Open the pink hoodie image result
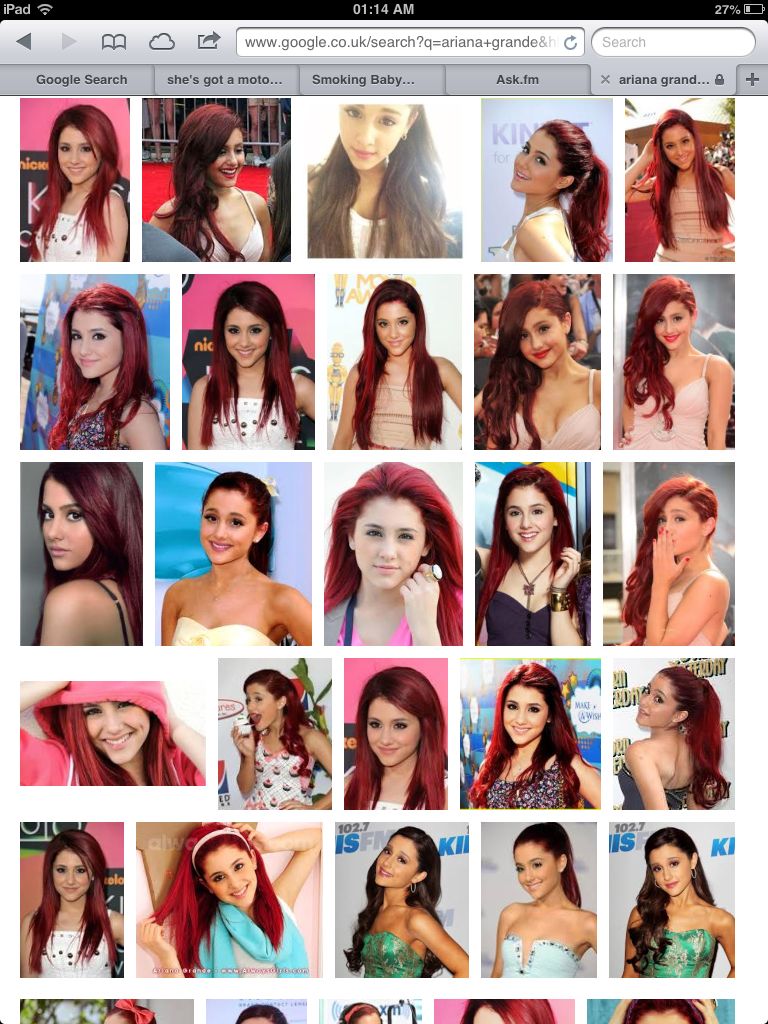The image size is (768, 1024). (112, 733)
